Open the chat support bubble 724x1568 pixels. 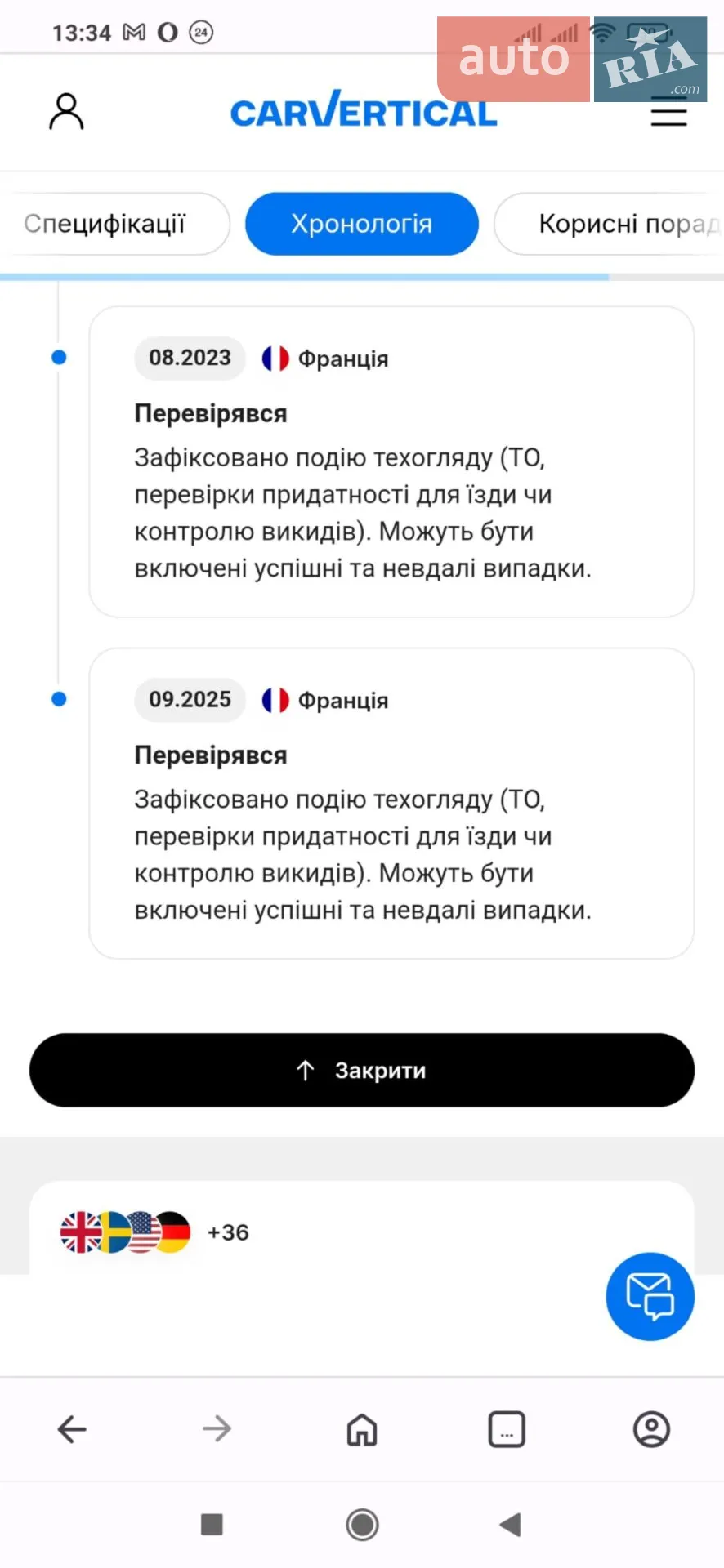click(x=650, y=1296)
